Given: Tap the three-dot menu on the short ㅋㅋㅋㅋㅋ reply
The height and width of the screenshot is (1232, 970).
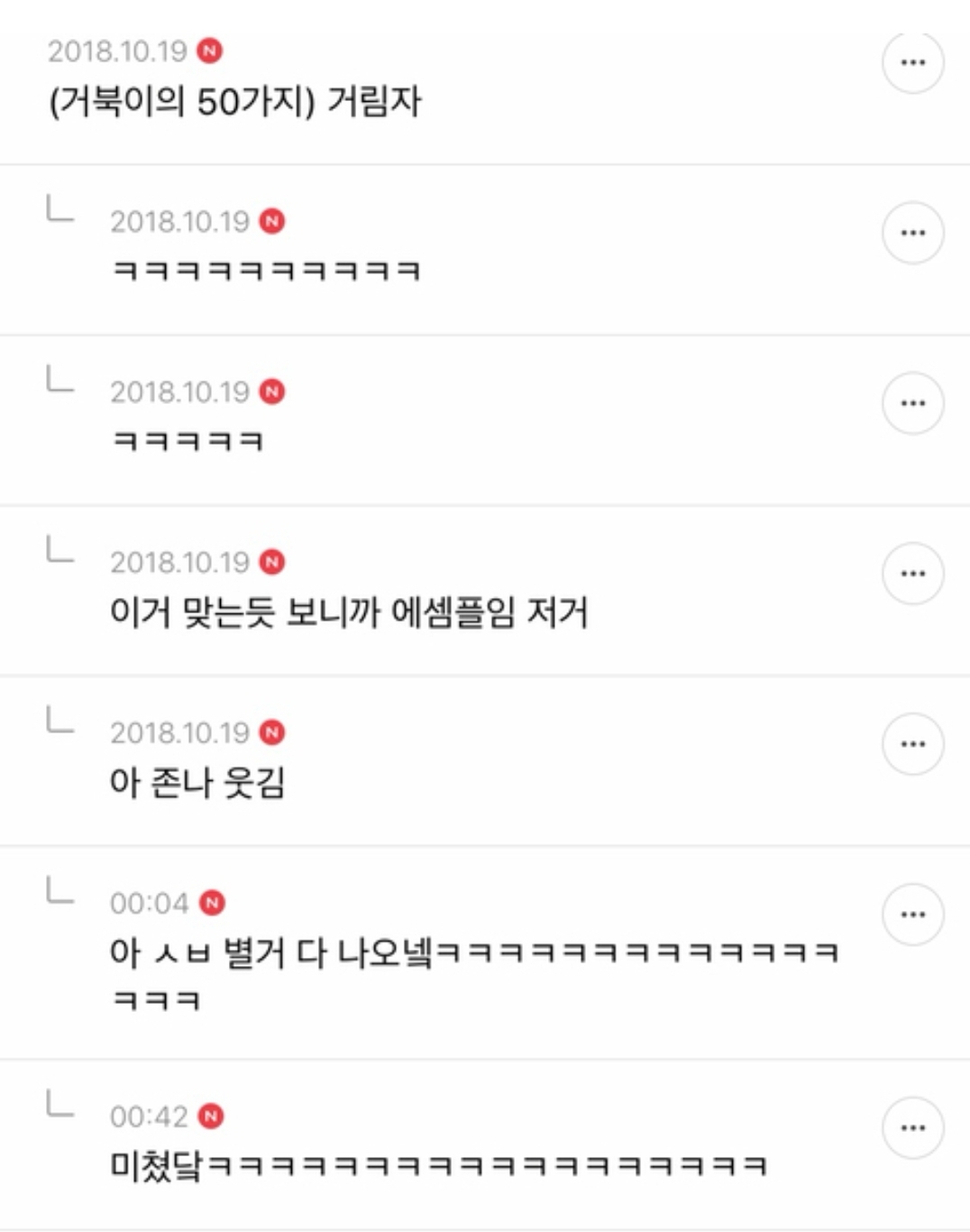Looking at the screenshot, I should [x=912, y=403].
